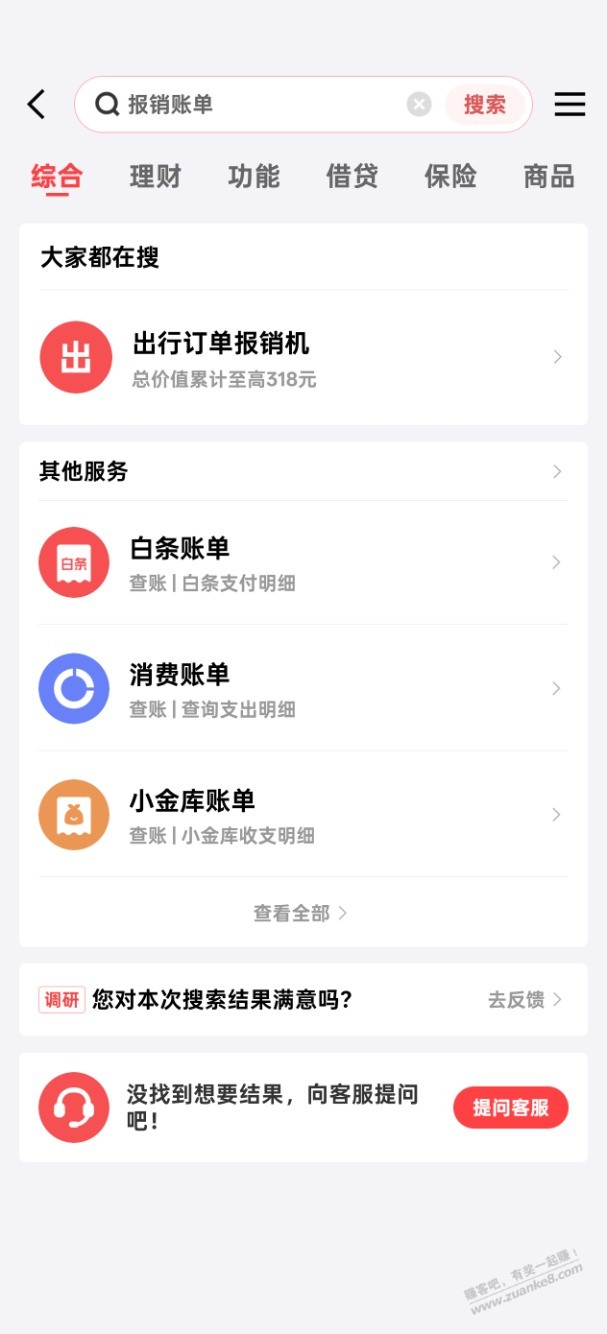Image resolution: width=607 pixels, height=1334 pixels.
Task: Open 消费账单 service
Action: (302, 688)
